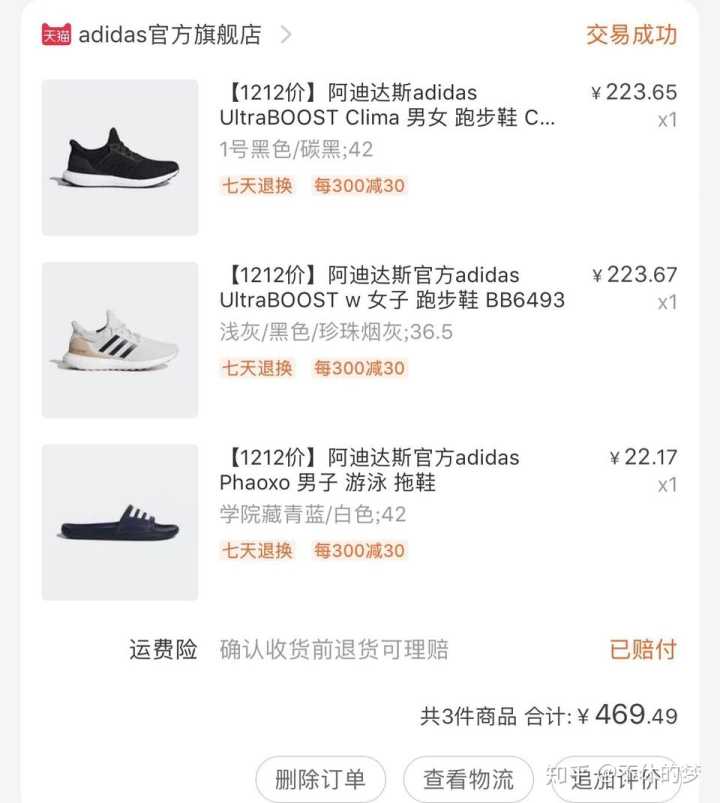Check shipping via 查看物流

(468, 779)
